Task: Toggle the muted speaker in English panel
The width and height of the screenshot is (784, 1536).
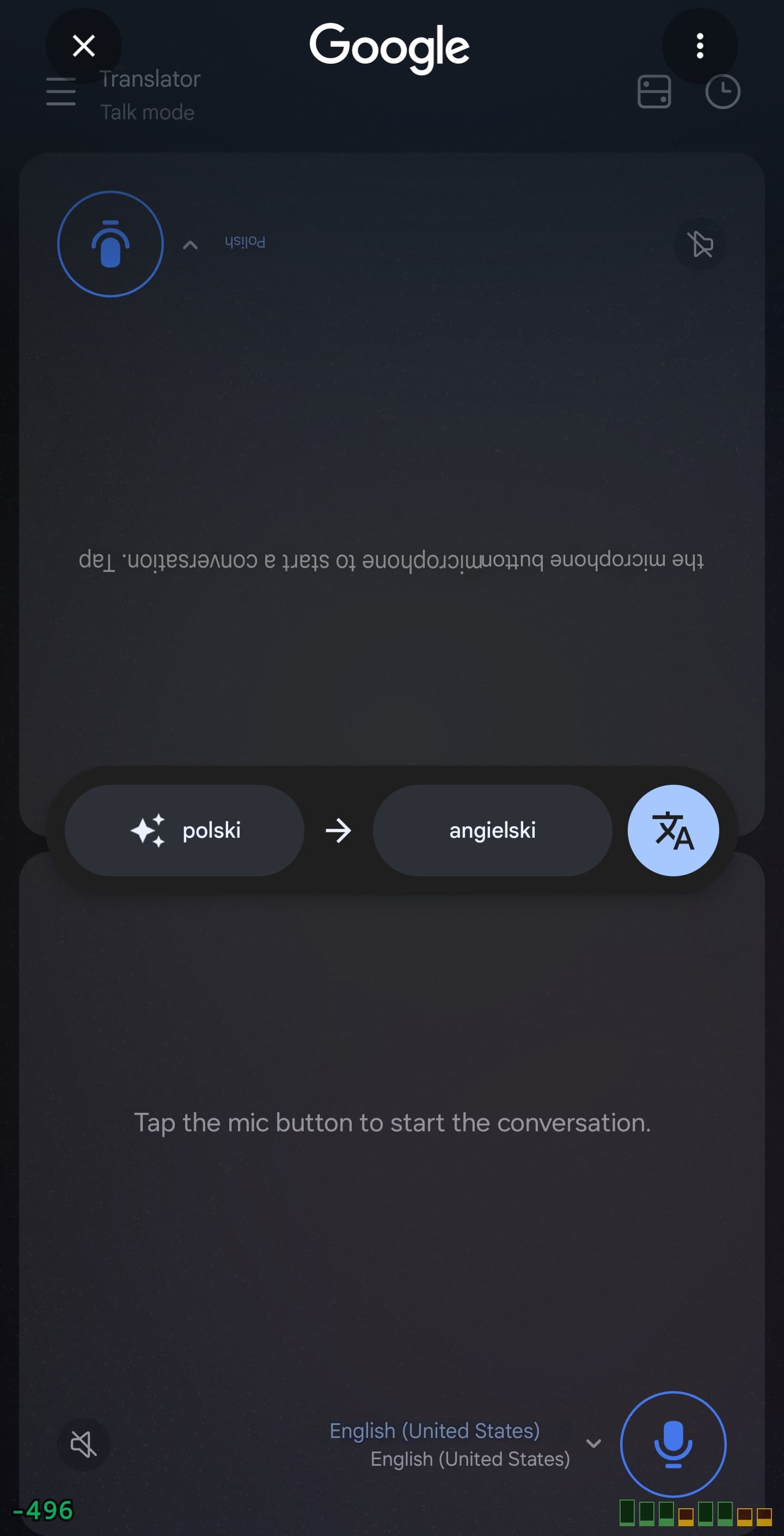Action: (x=83, y=1443)
